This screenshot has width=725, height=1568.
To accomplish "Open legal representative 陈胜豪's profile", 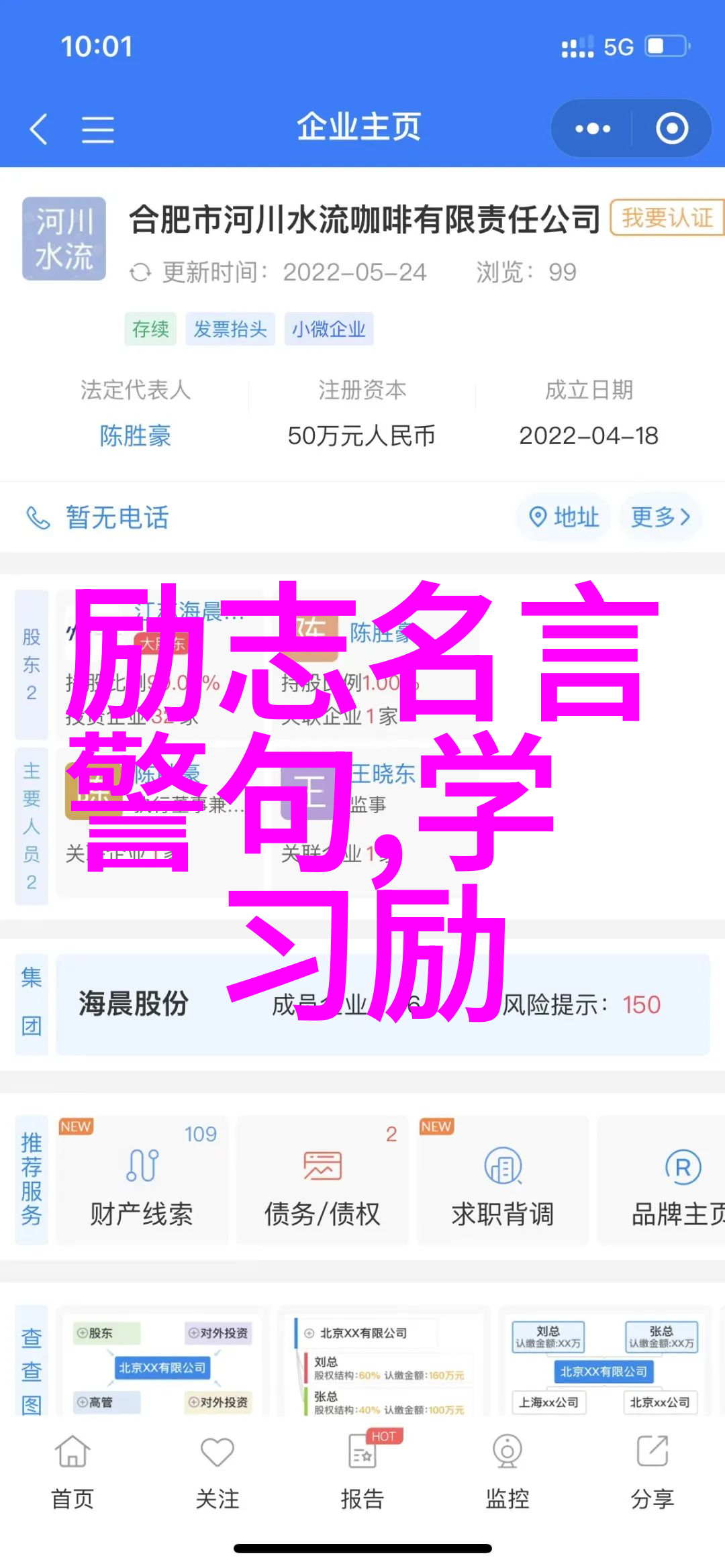I will [x=135, y=436].
